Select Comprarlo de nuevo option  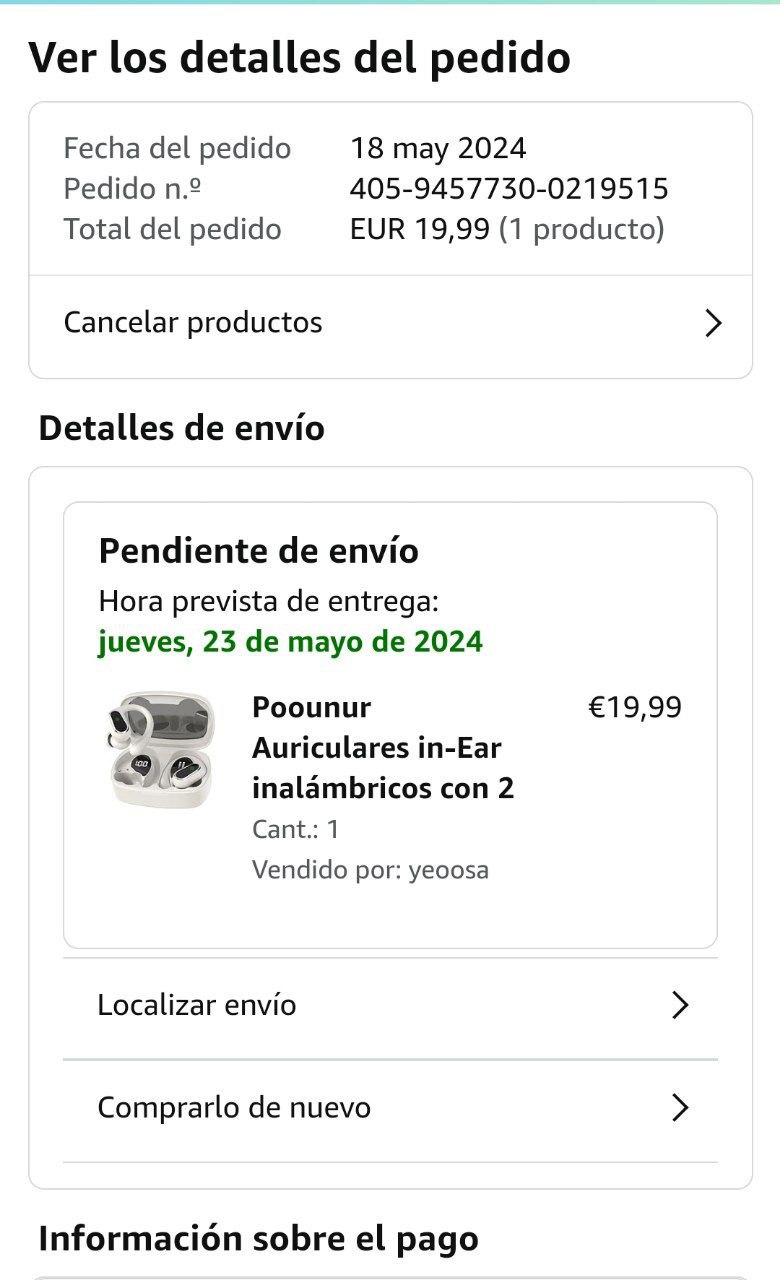(390, 1108)
